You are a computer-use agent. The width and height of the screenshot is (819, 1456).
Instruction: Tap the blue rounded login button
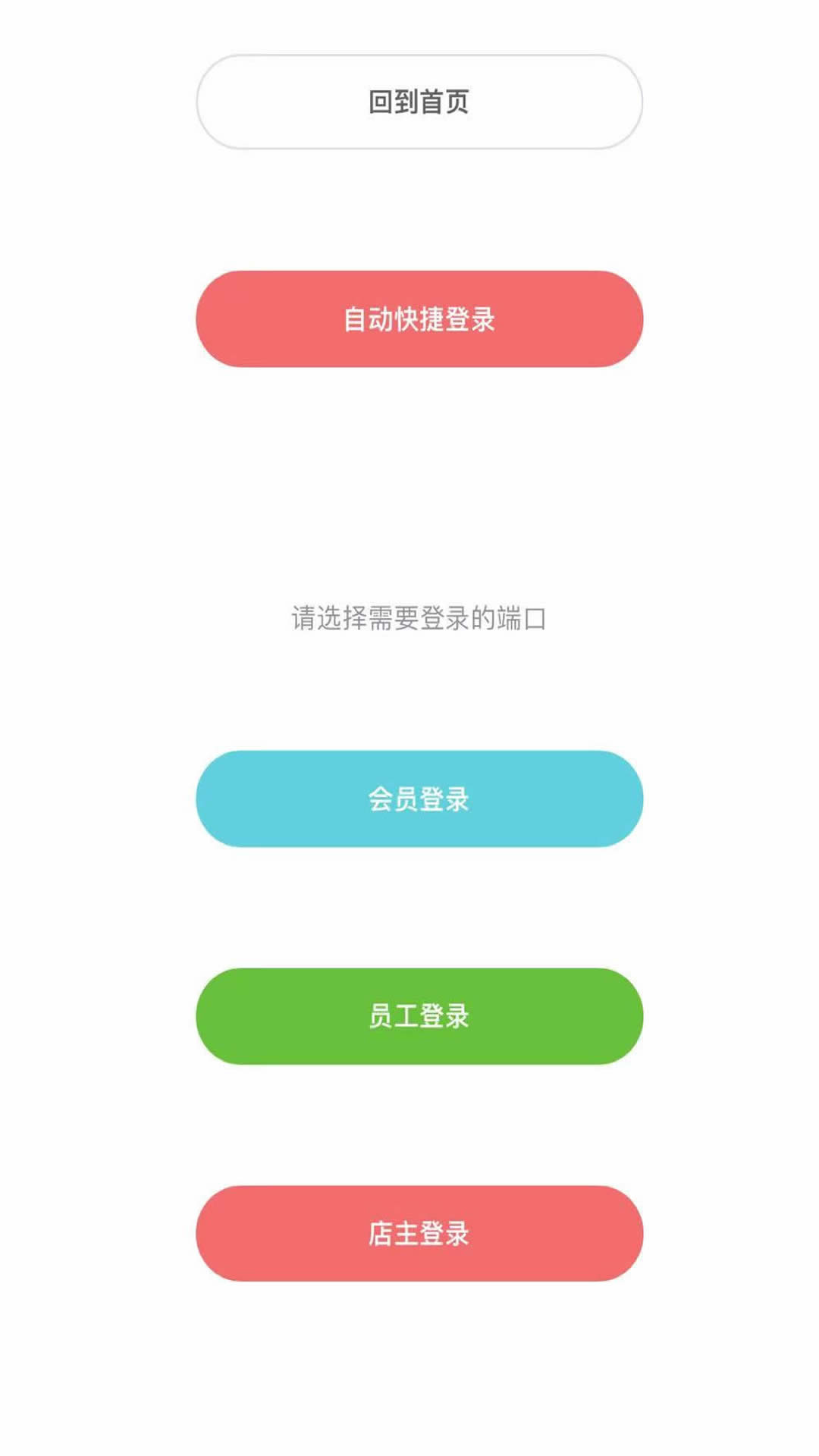pos(418,799)
